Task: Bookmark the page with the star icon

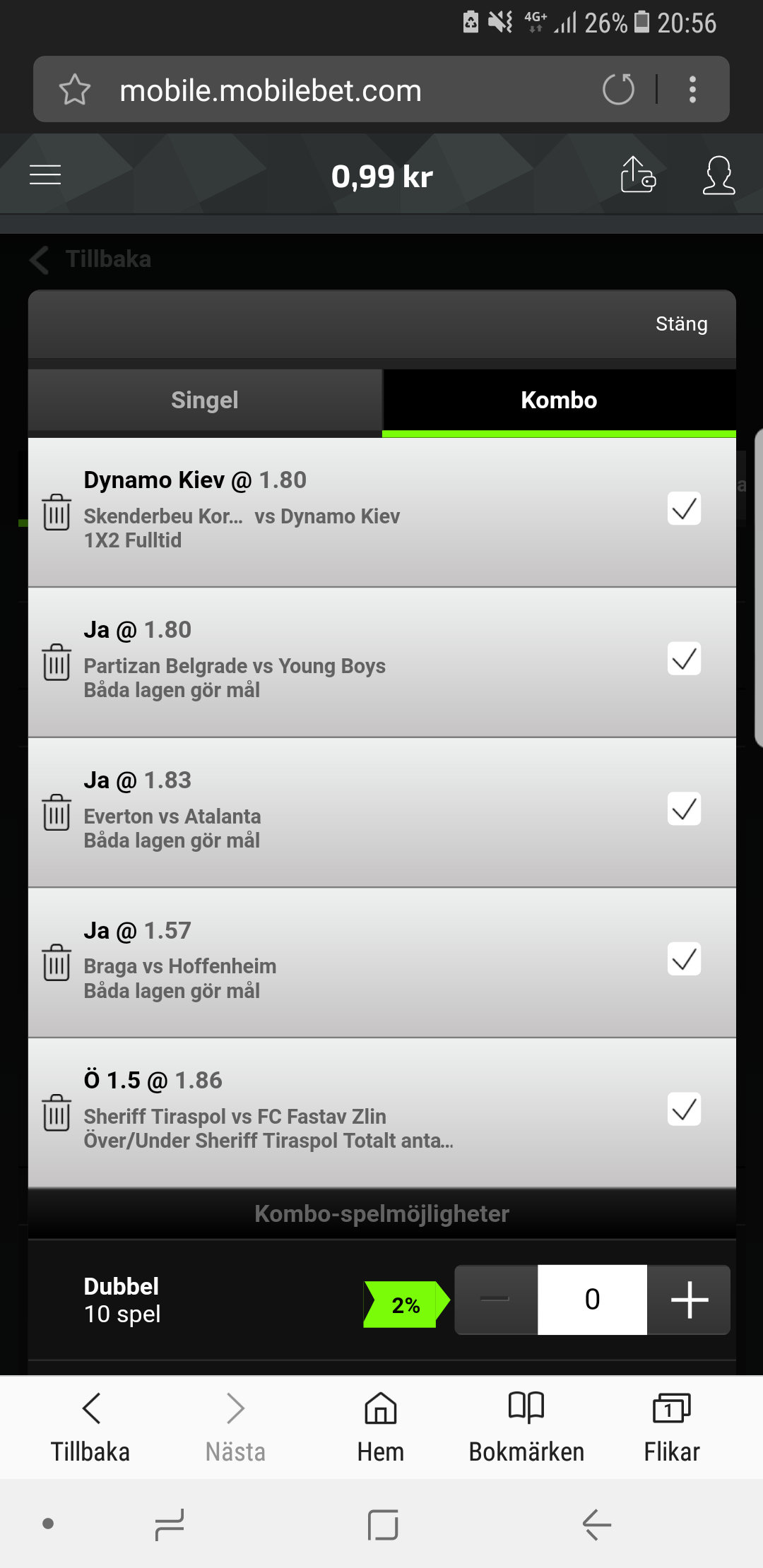Action: 75,90
